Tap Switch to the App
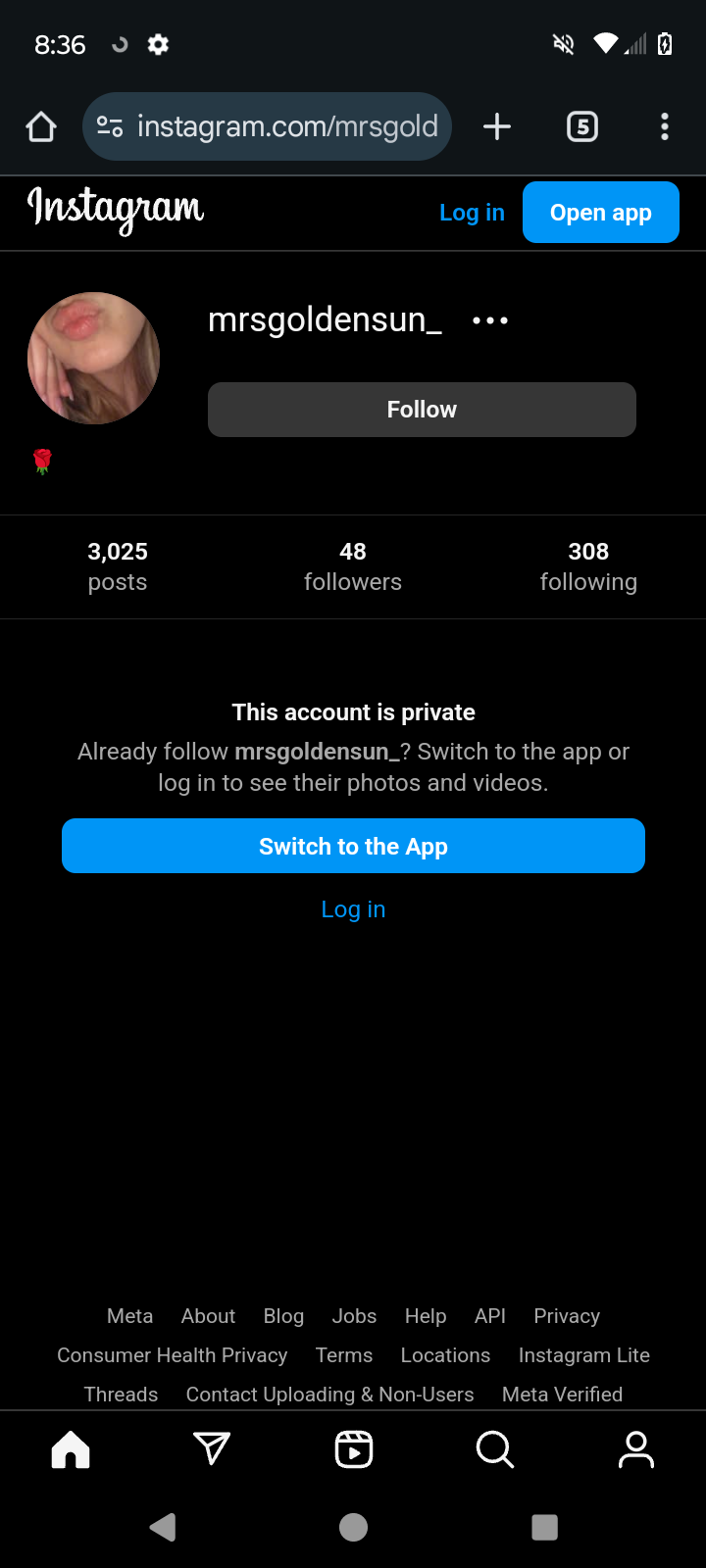 [x=353, y=846]
